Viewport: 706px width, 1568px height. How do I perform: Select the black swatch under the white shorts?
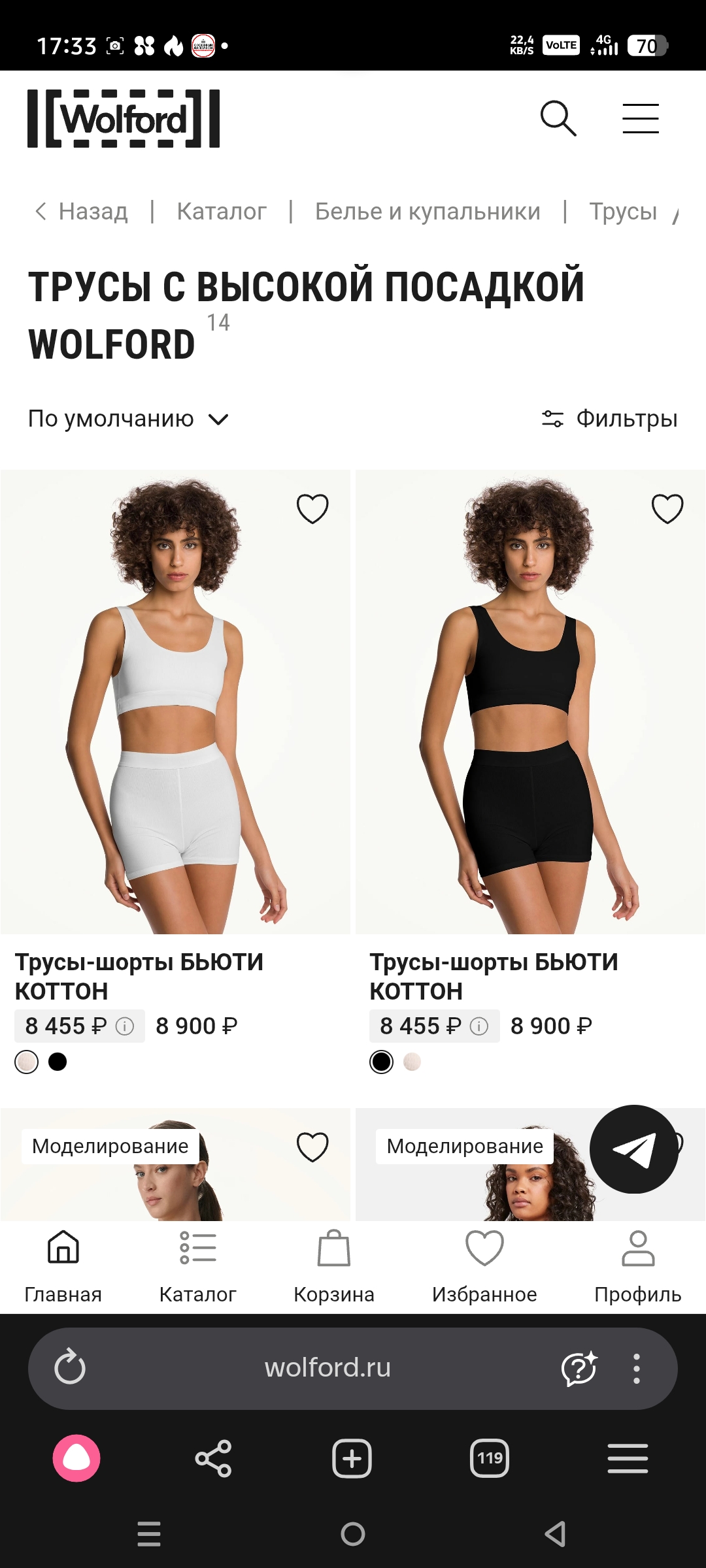(x=58, y=1062)
